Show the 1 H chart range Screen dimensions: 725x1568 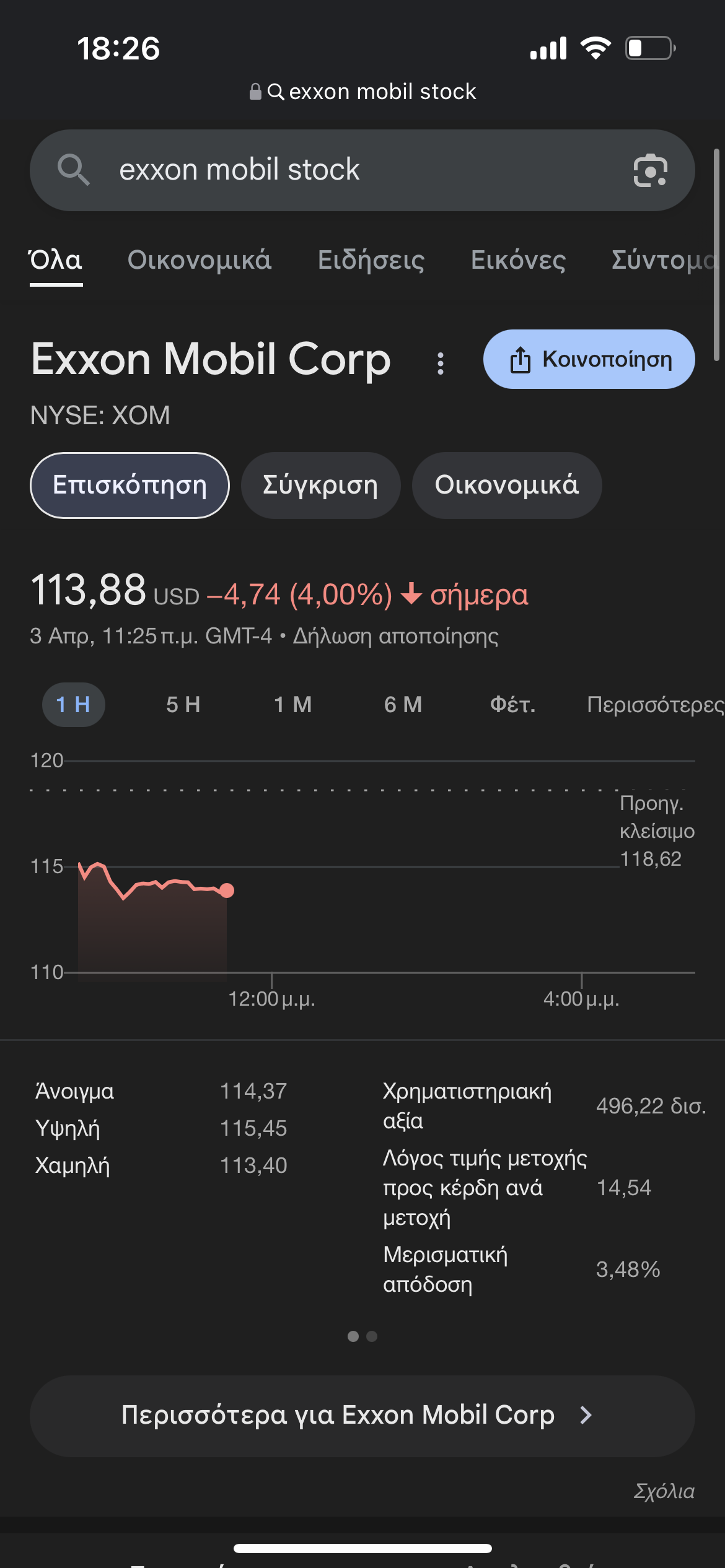click(x=73, y=705)
